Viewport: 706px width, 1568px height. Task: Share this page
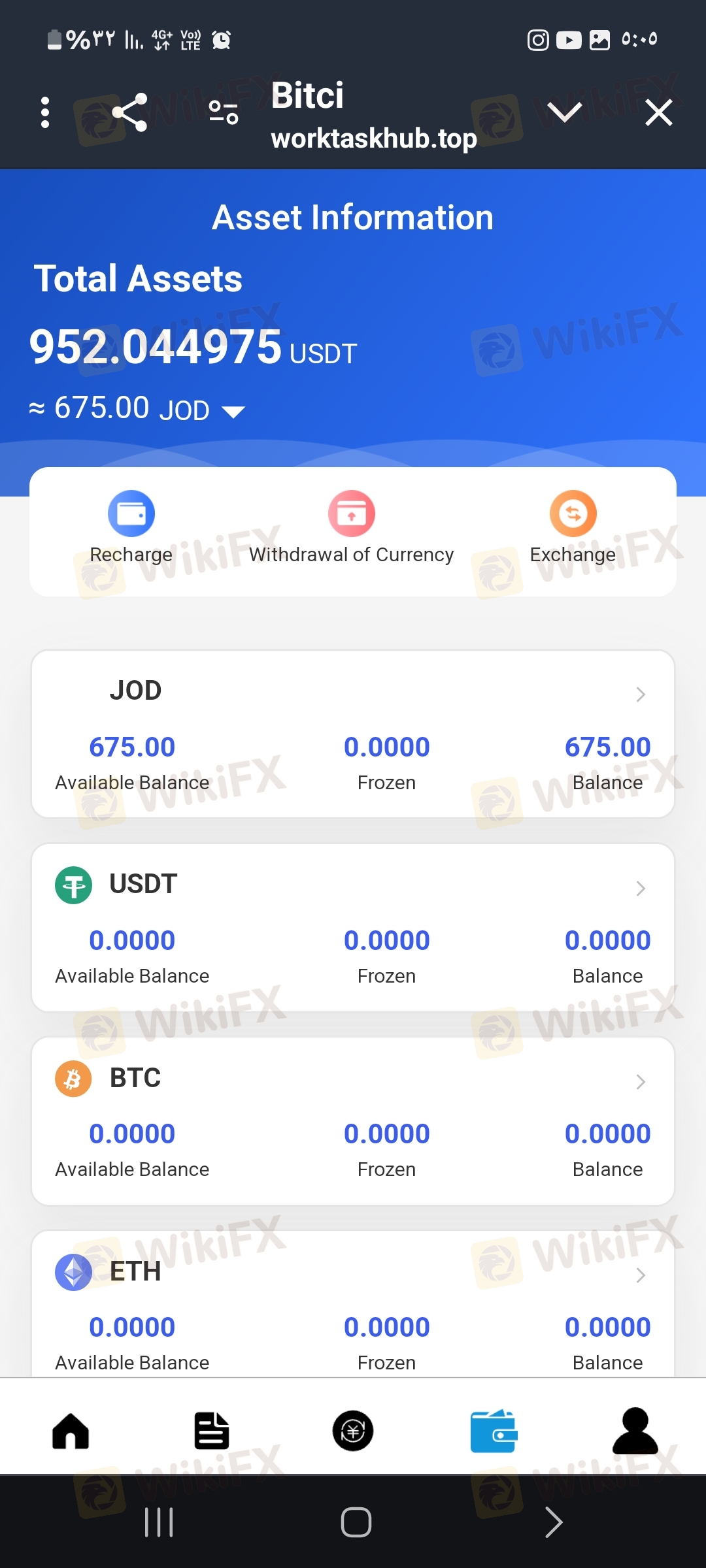[x=129, y=112]
